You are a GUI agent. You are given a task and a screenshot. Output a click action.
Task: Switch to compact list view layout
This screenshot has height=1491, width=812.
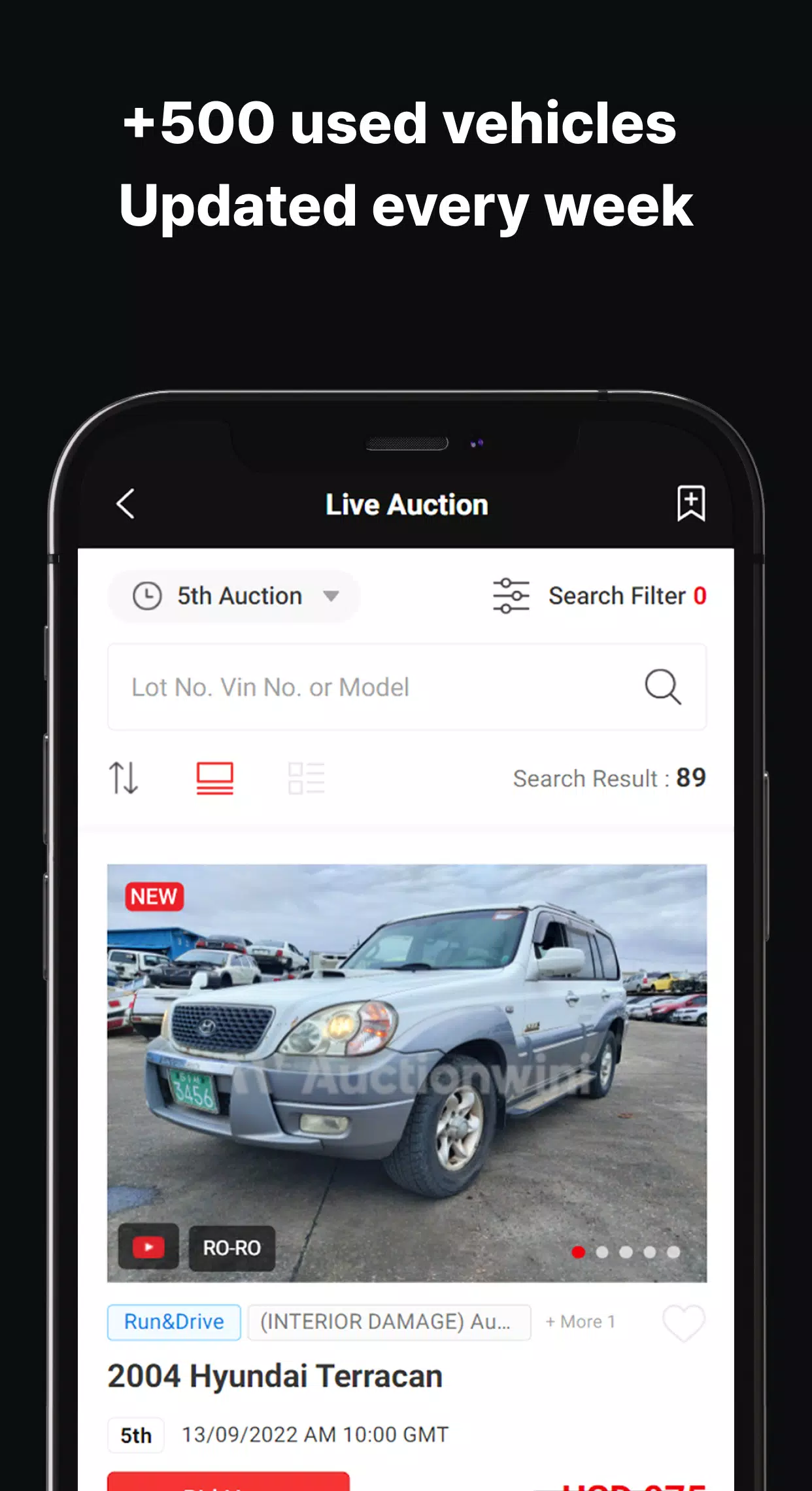(x=306, y=778)
